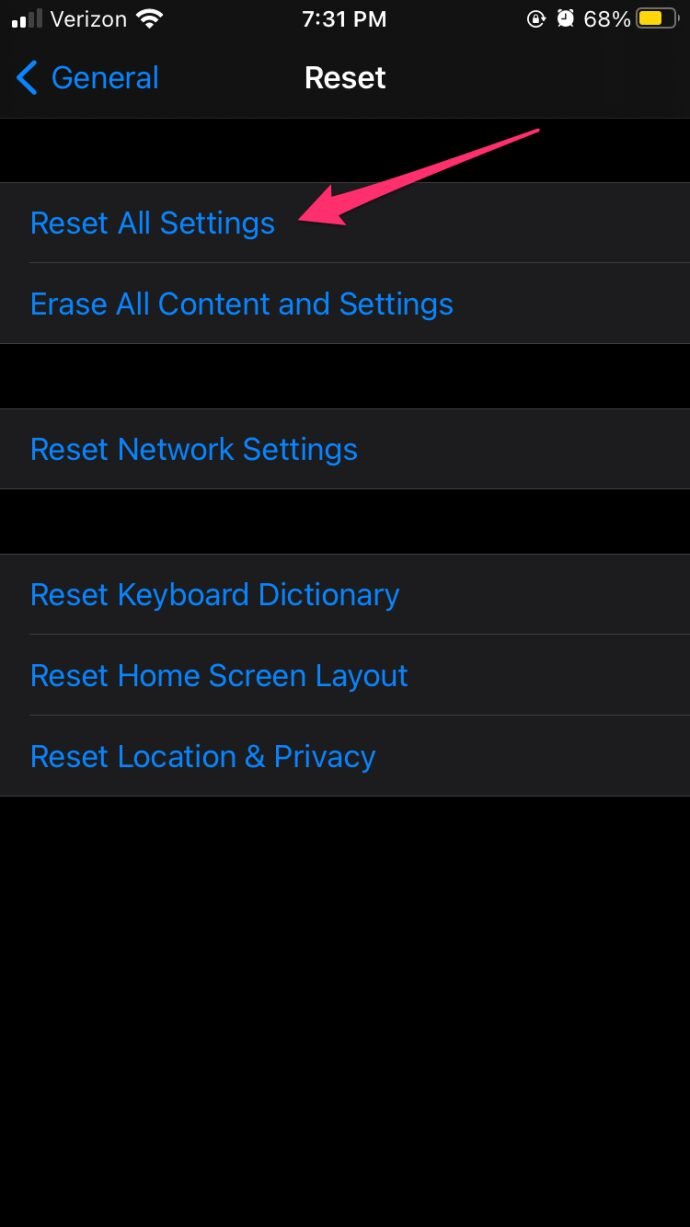Image resolution: width=690 pixels, height=1227 pixels.
Task: Select Reset All Settings
Action: point(345,223)
